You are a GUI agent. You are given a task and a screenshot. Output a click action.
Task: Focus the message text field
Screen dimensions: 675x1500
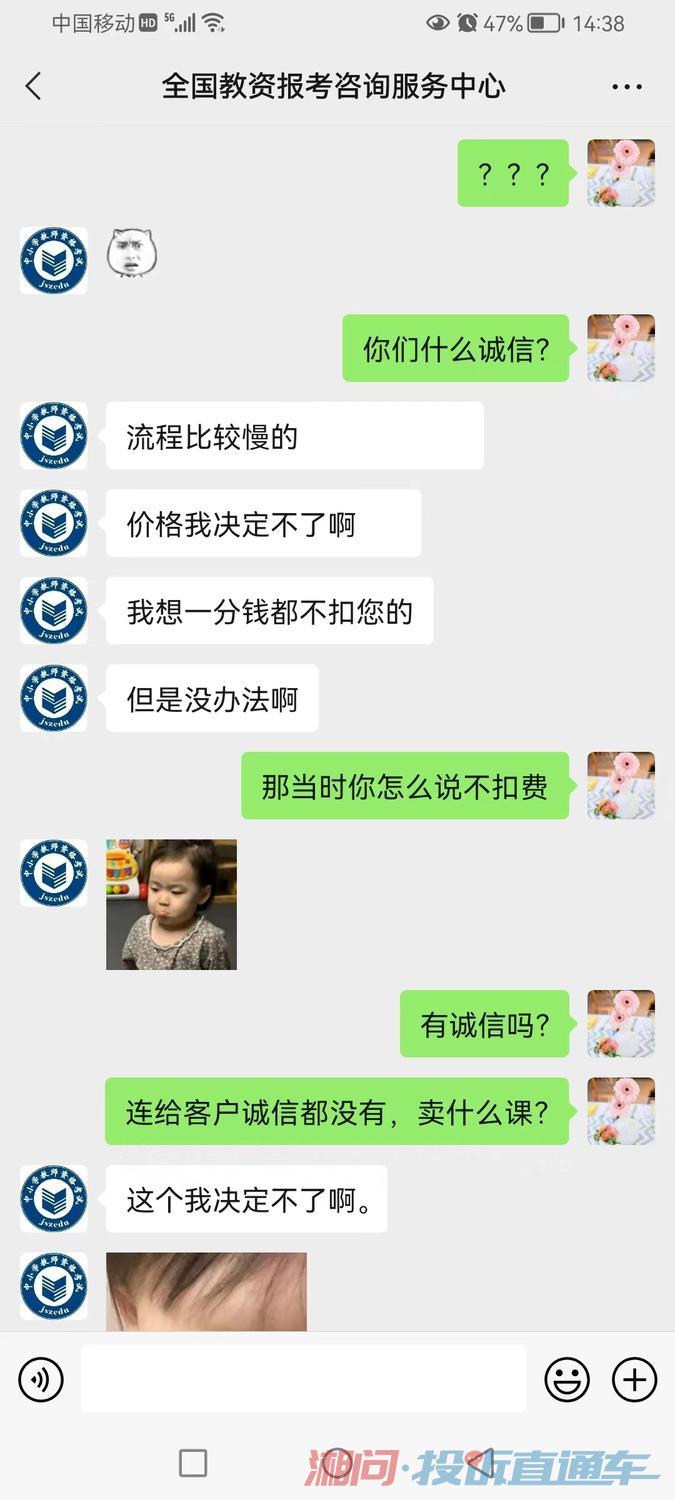click(x=303, y=1379)
